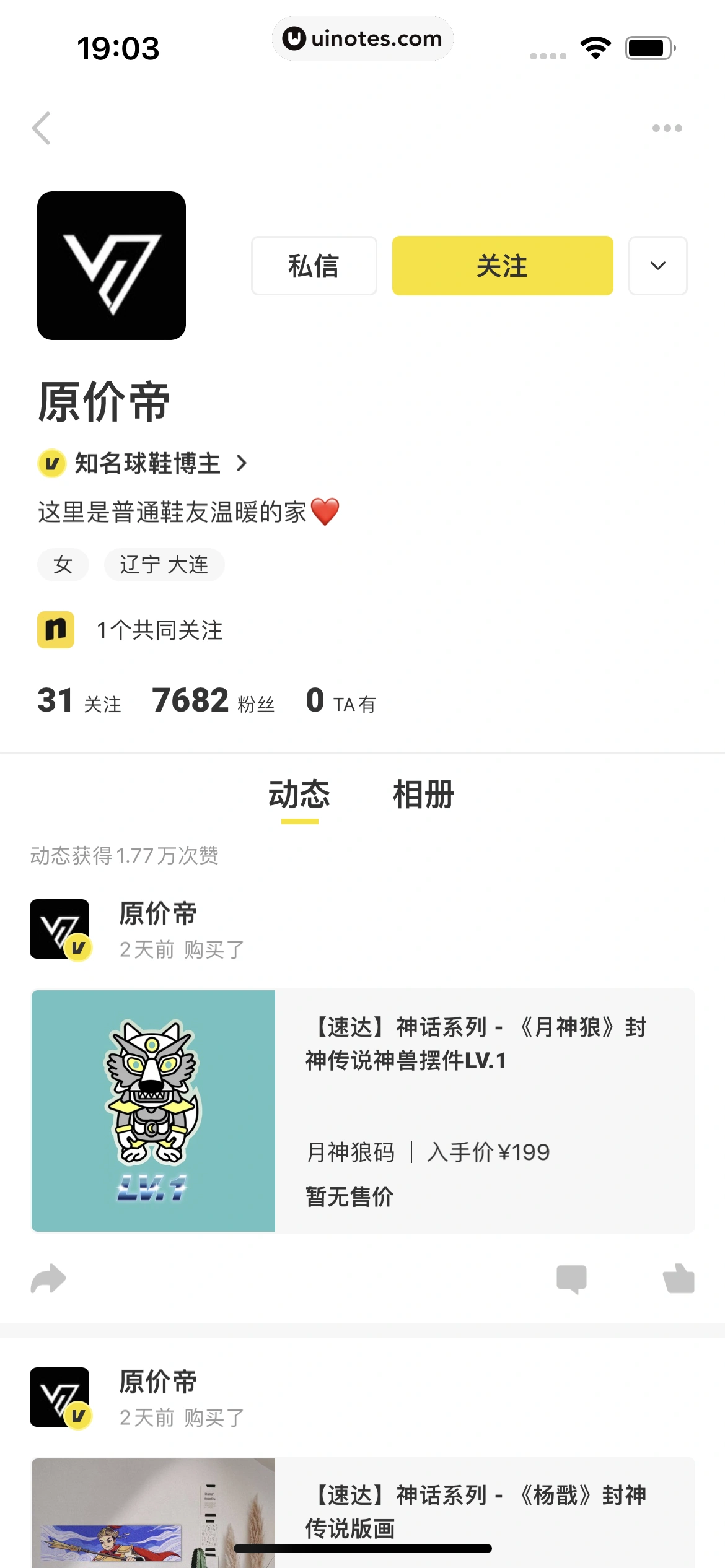Image resolution: width=725 pixels, height=1568 pixels.
Task: Expand 1个共同关注 list
Action: click(x=160, y=630)
